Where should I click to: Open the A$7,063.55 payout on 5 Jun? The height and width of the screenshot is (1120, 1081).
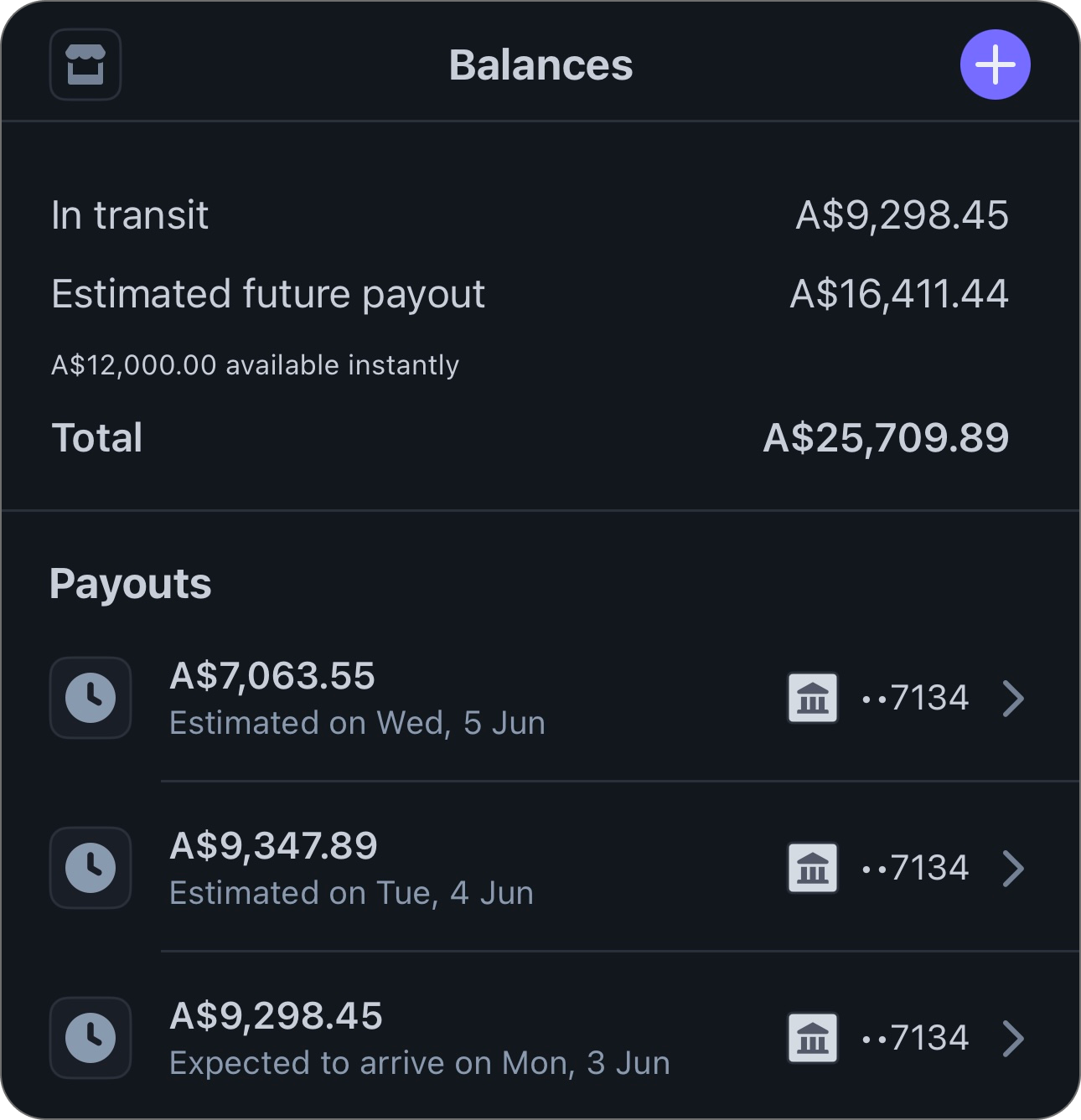click(536, 698)
